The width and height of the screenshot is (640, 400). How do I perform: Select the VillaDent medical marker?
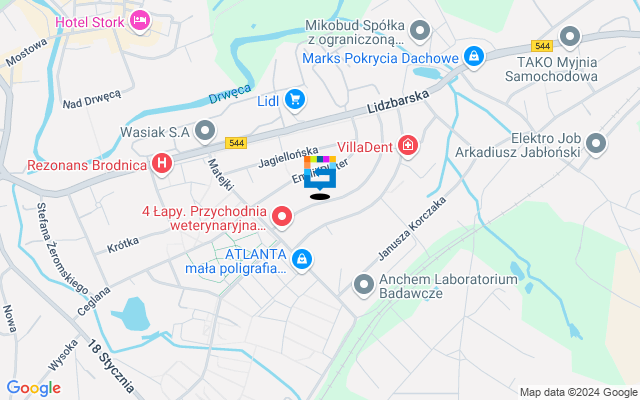pyautogui.click(x=408, y=147)
